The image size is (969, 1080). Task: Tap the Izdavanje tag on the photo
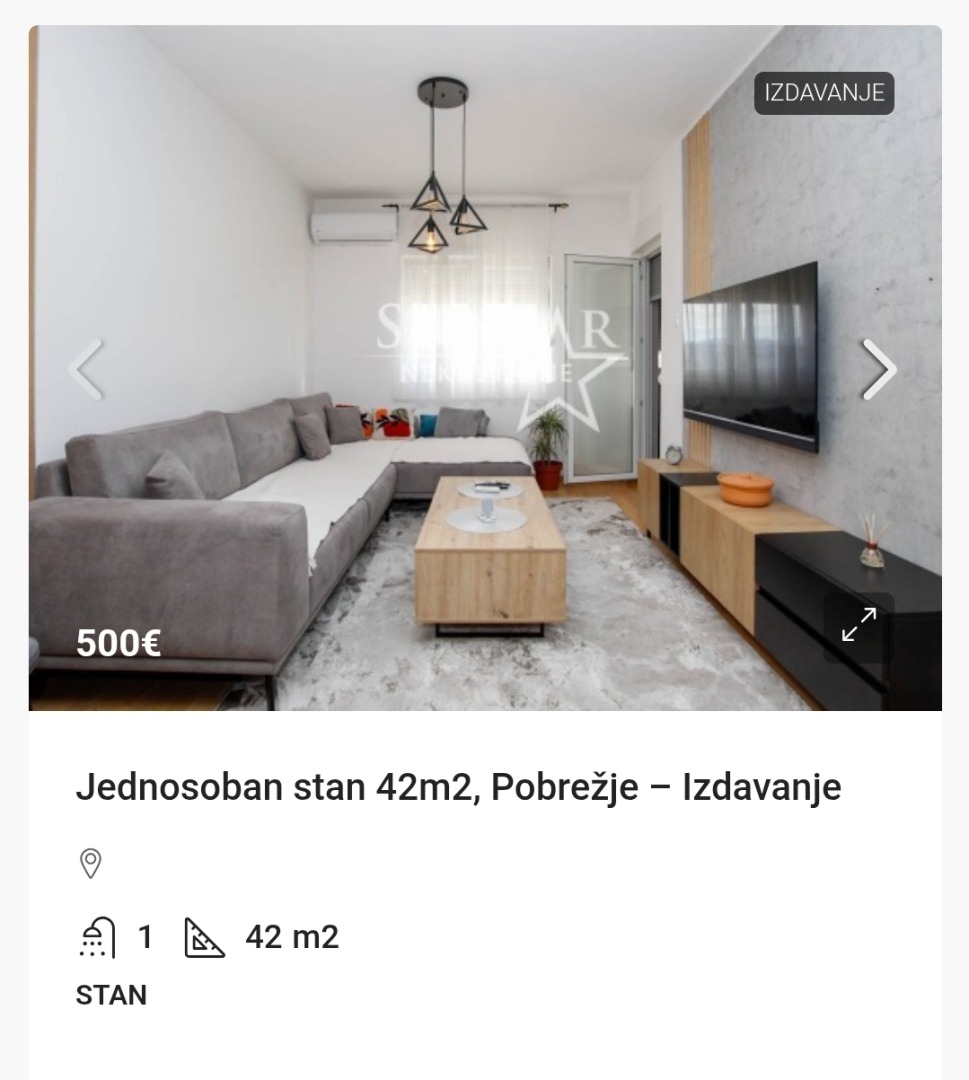(823, 93)
